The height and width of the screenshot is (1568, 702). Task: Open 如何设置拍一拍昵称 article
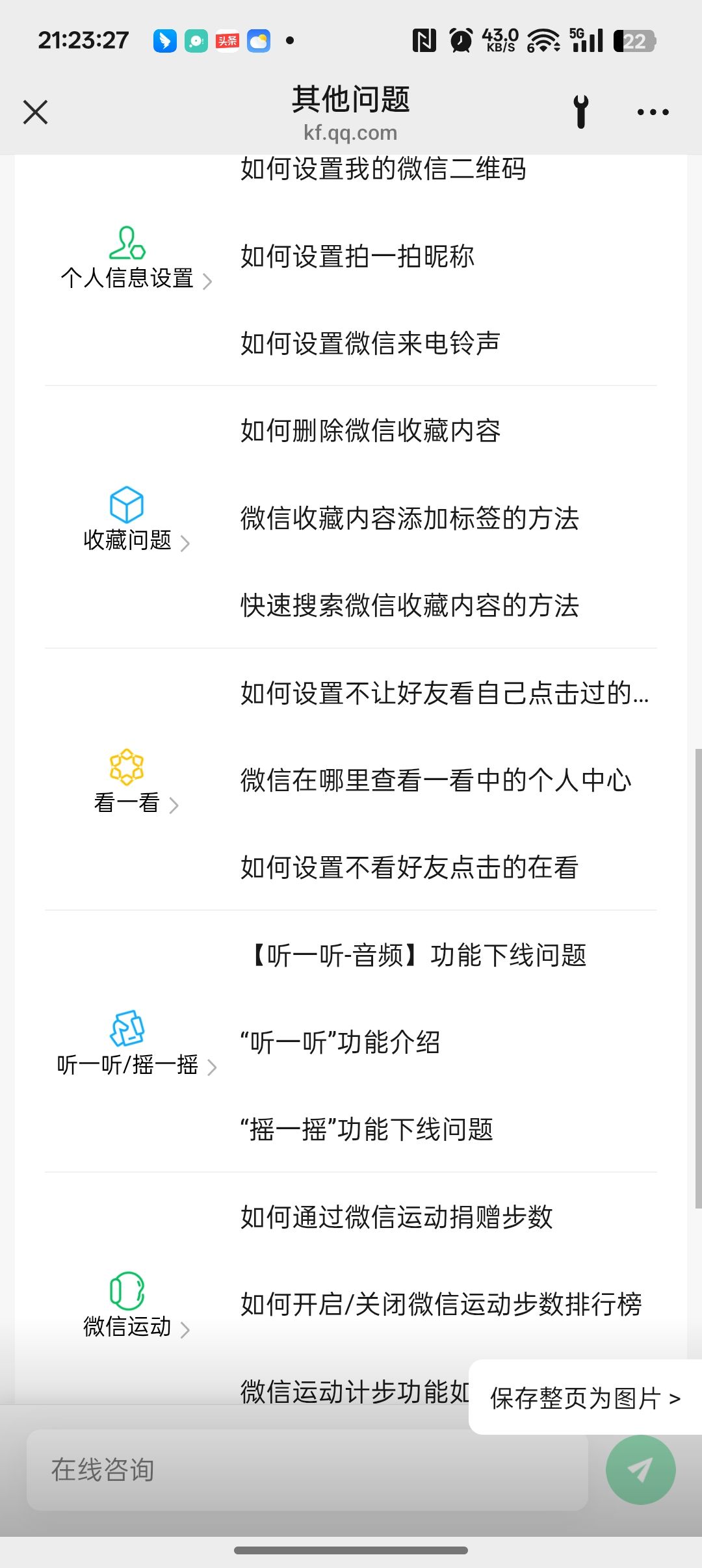(x=357, y=256)
